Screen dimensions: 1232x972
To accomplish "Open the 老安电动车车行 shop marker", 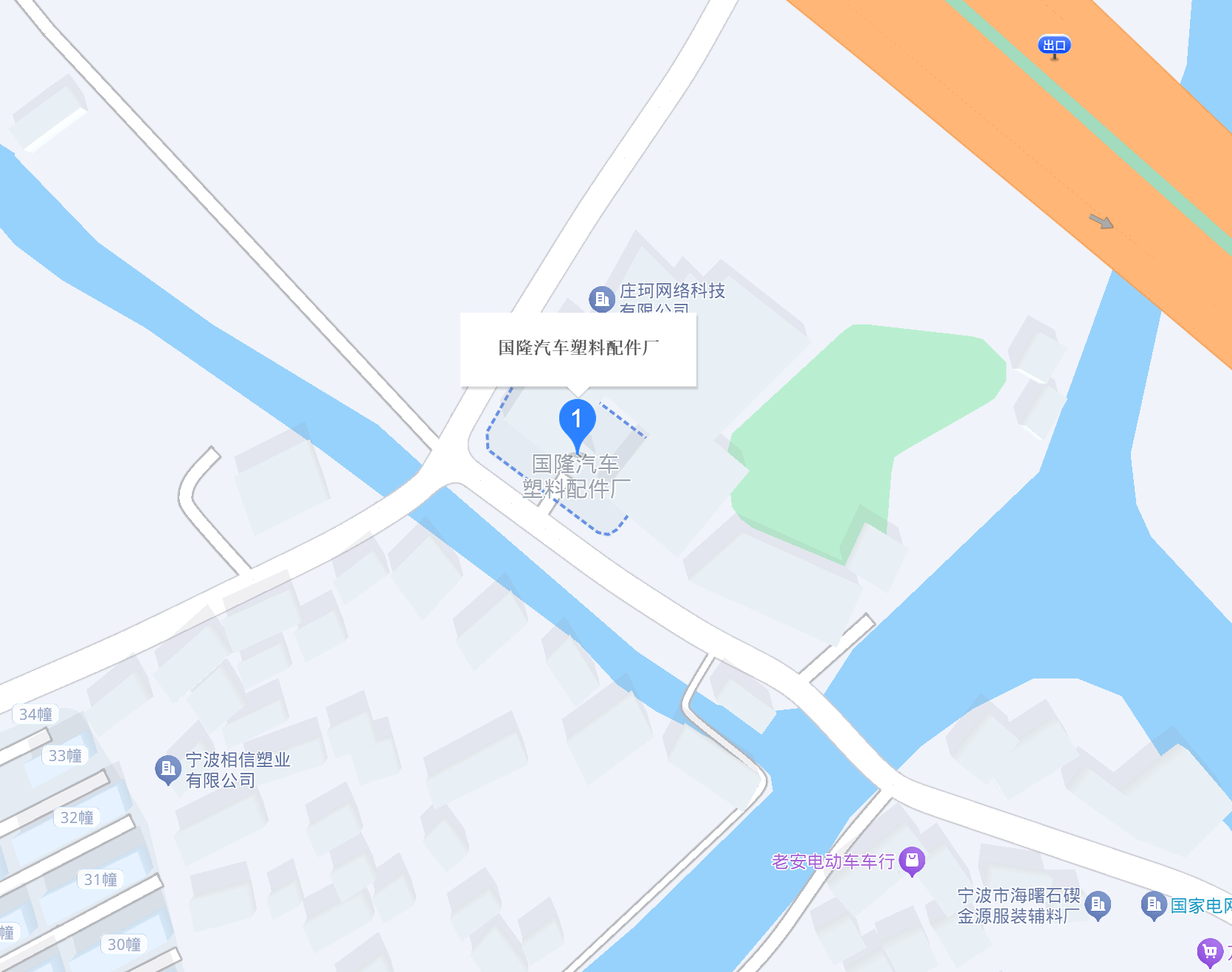I will 912,860.
